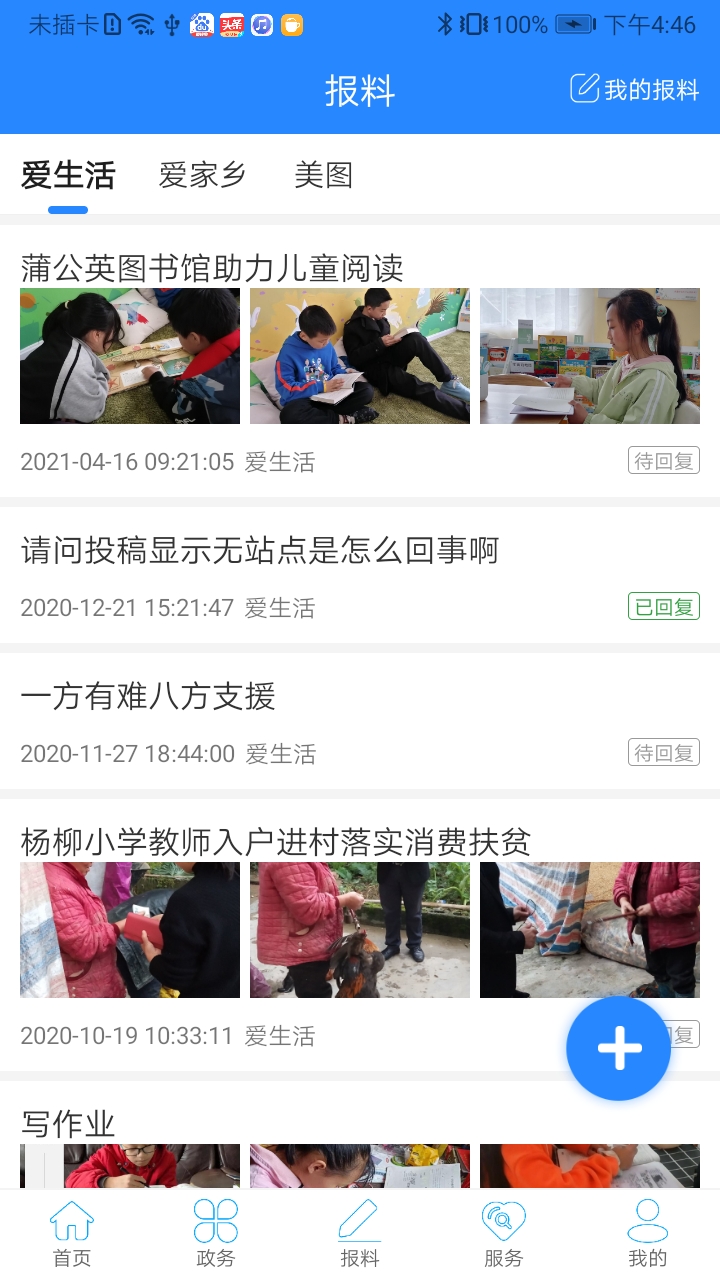Screen dimensions: 720x1280
Task: Select the 爱生活 tab
Action: point(68,175)
